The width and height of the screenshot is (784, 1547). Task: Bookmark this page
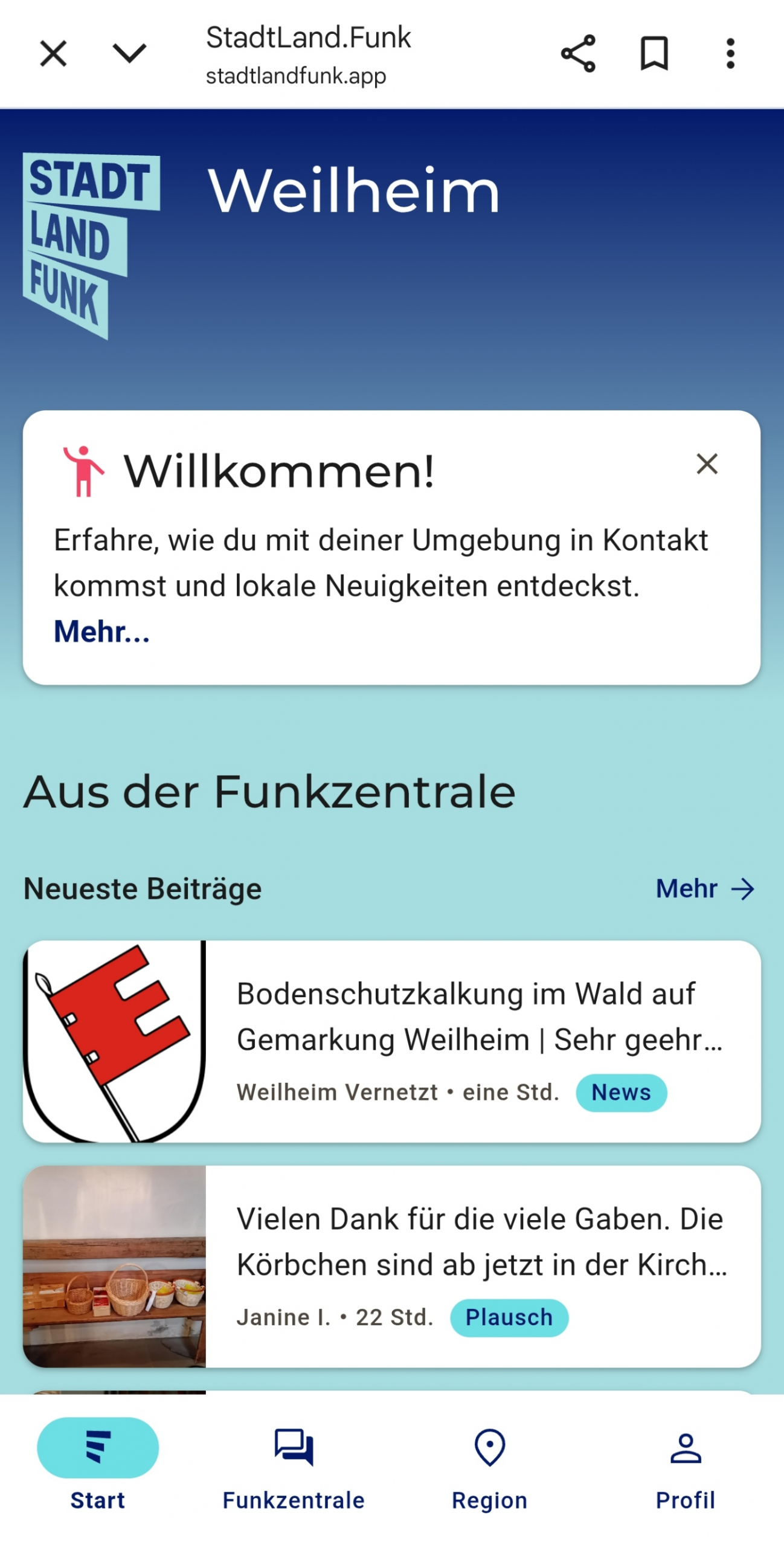click(x=654, y=54)
